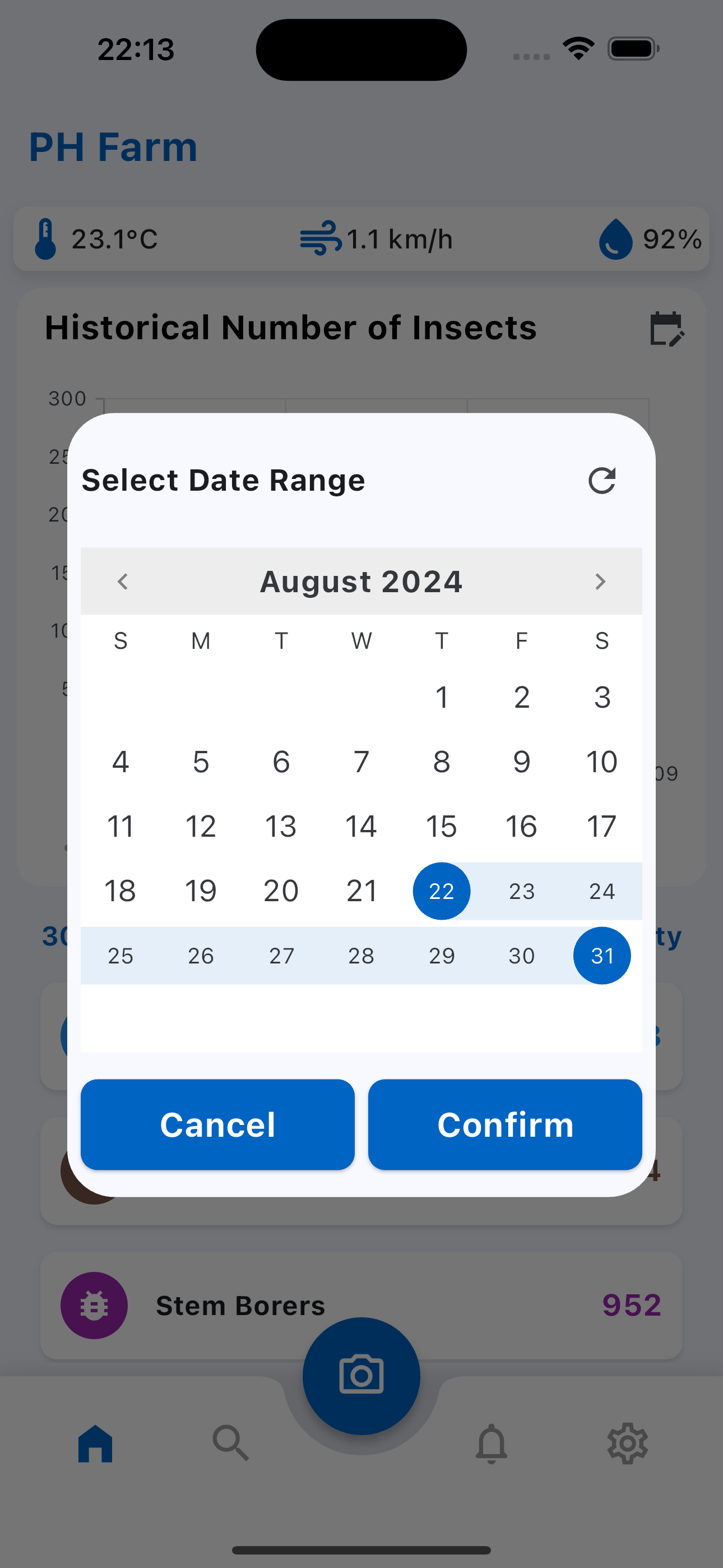This screenshot has width=723, height=1568.
Task: Cancel the date range selection
Action: point(217,1124)
